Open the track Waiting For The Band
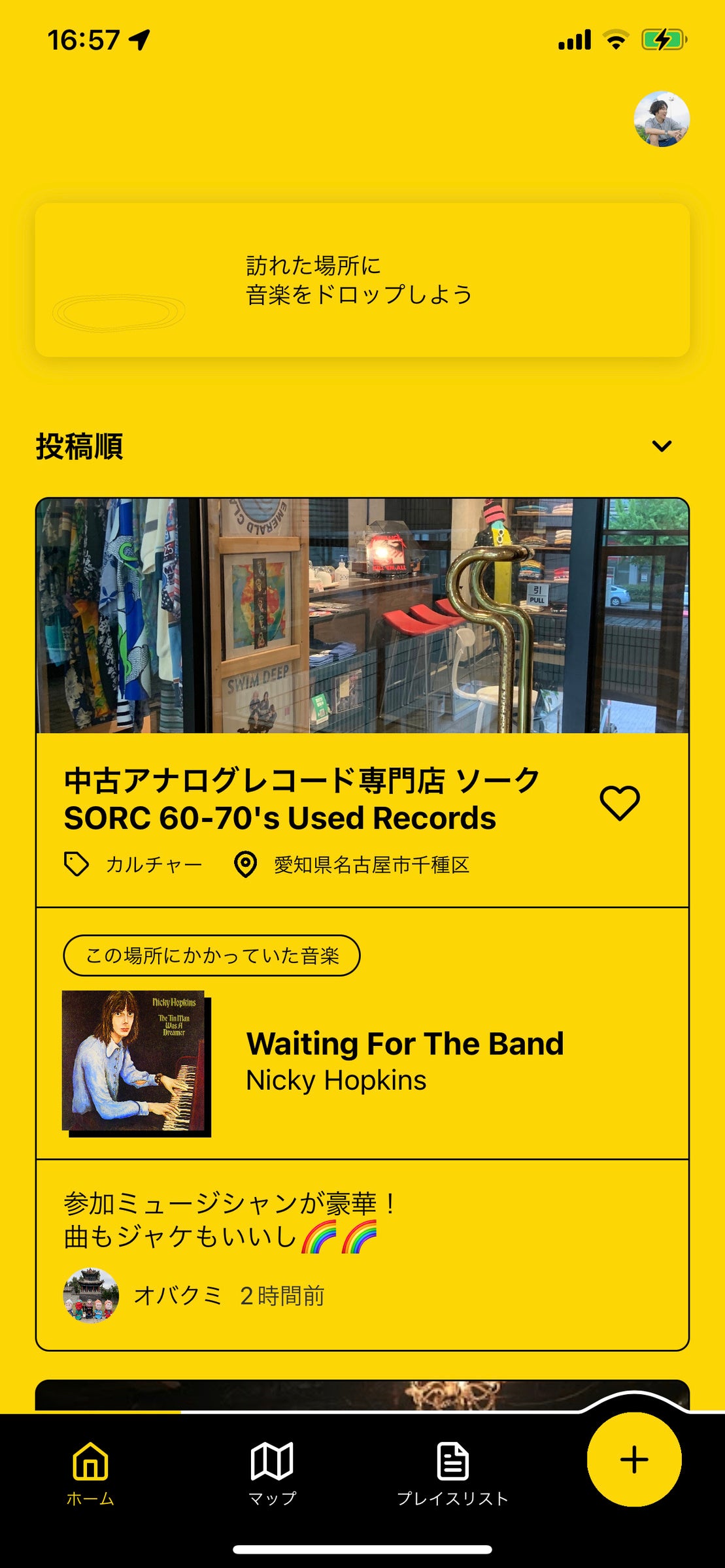 coord(404,1060)
